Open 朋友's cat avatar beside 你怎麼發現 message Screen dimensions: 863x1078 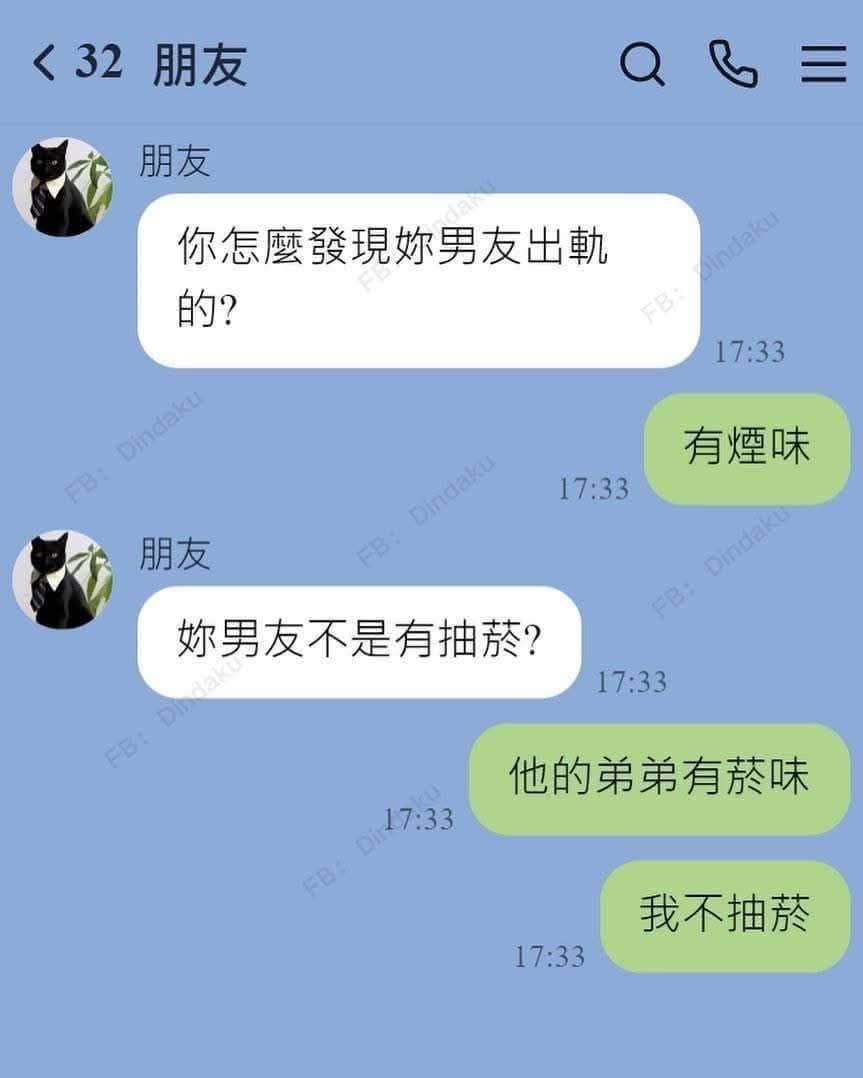tap(62, 188)
